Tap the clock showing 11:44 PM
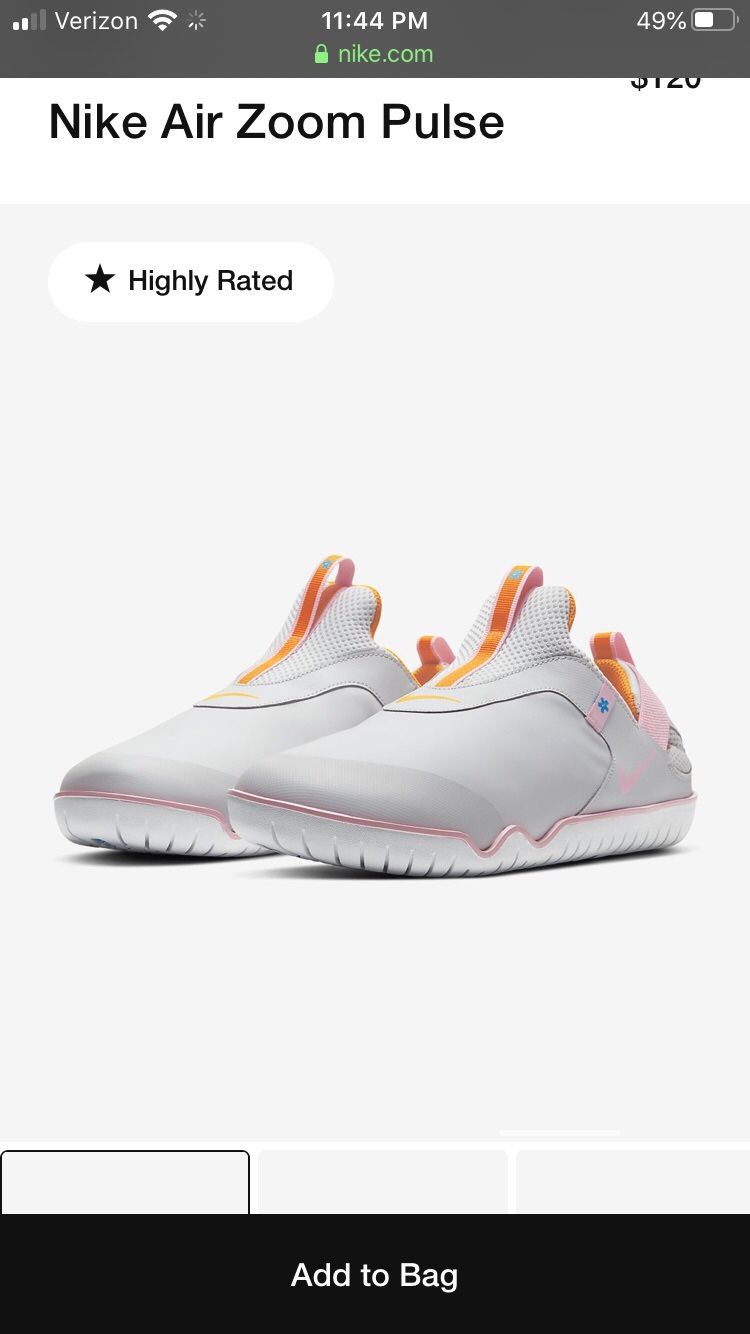 (x=374, y=20)
